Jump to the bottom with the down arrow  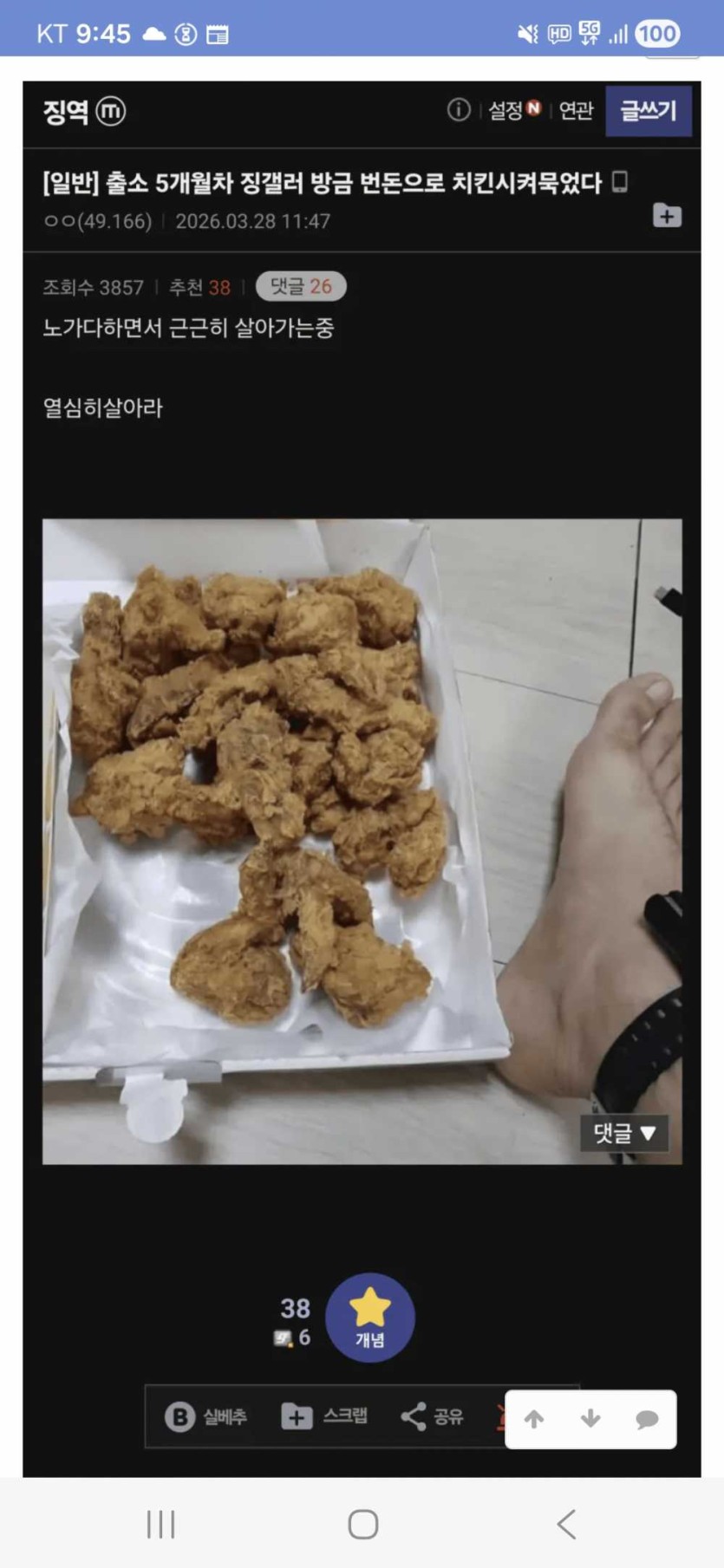[x=590, y=1419]
